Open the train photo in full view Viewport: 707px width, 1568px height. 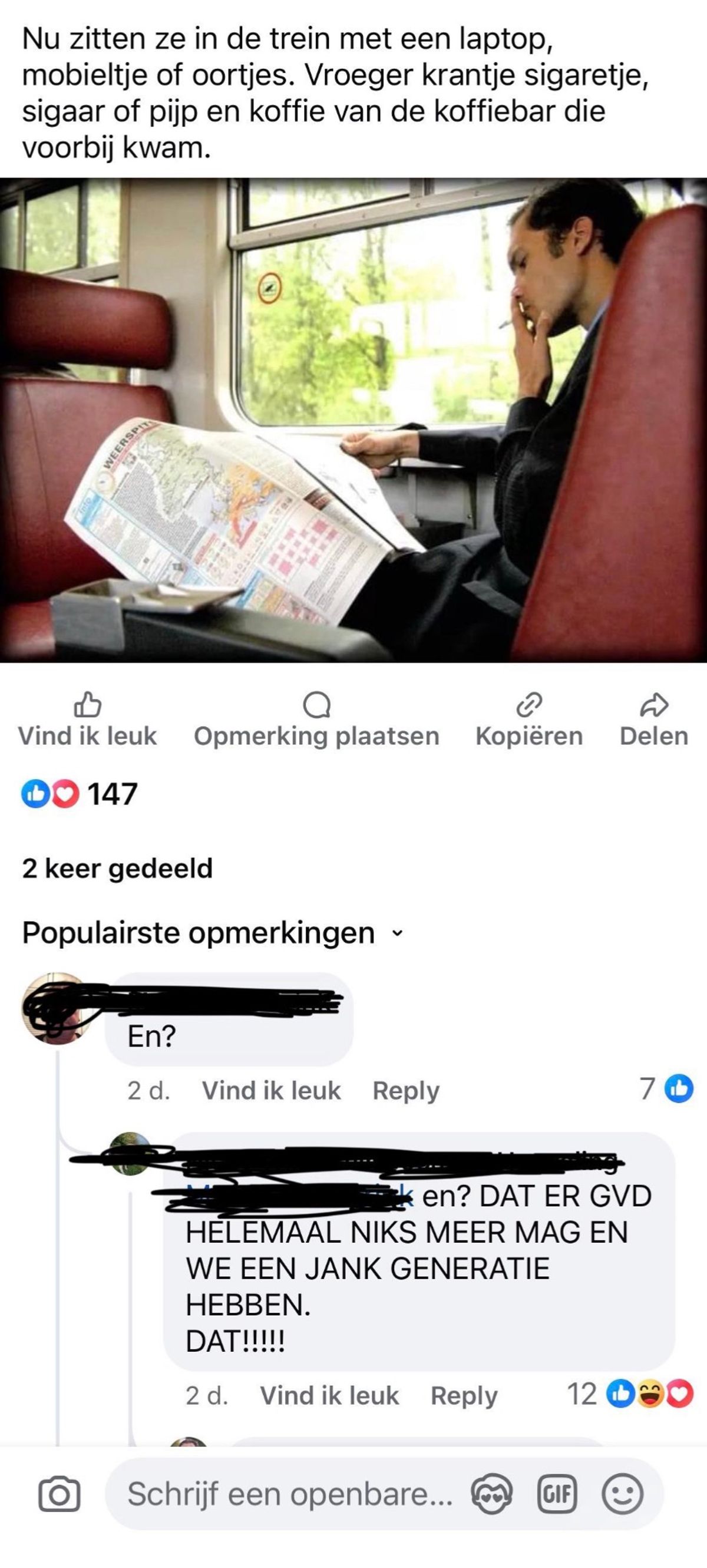click(353, 420)
